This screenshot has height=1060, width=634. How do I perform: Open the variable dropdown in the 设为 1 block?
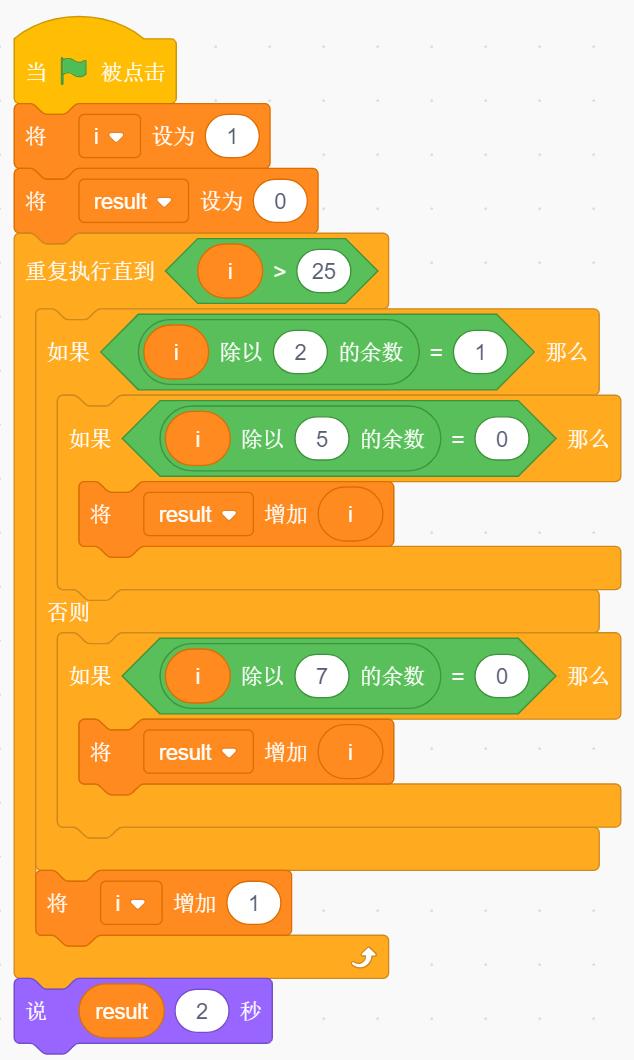[109, 137]
